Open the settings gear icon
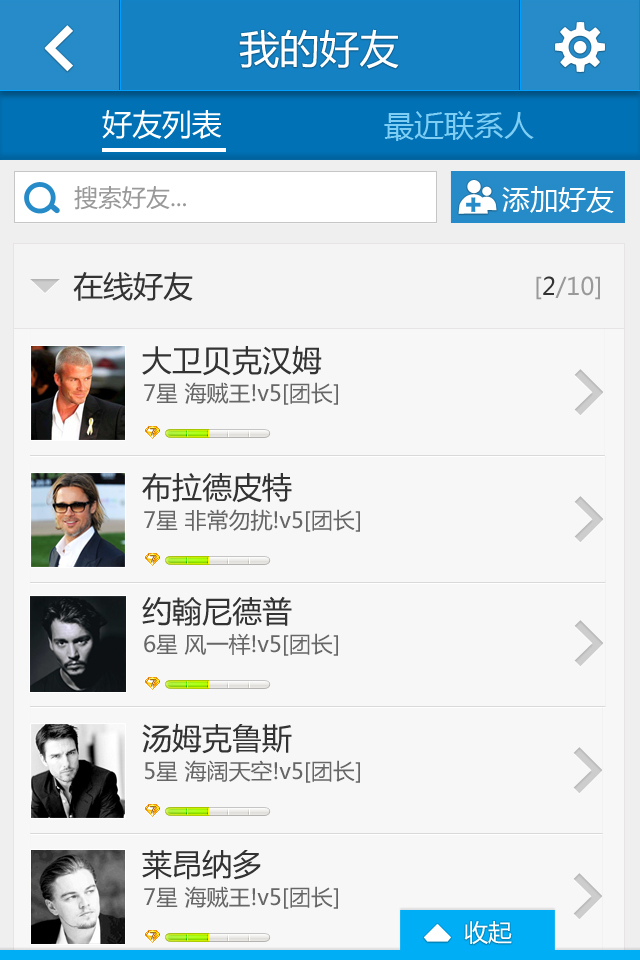Image resolution: width=640 pixels, height=960 pixels. (x=580, y=47)
